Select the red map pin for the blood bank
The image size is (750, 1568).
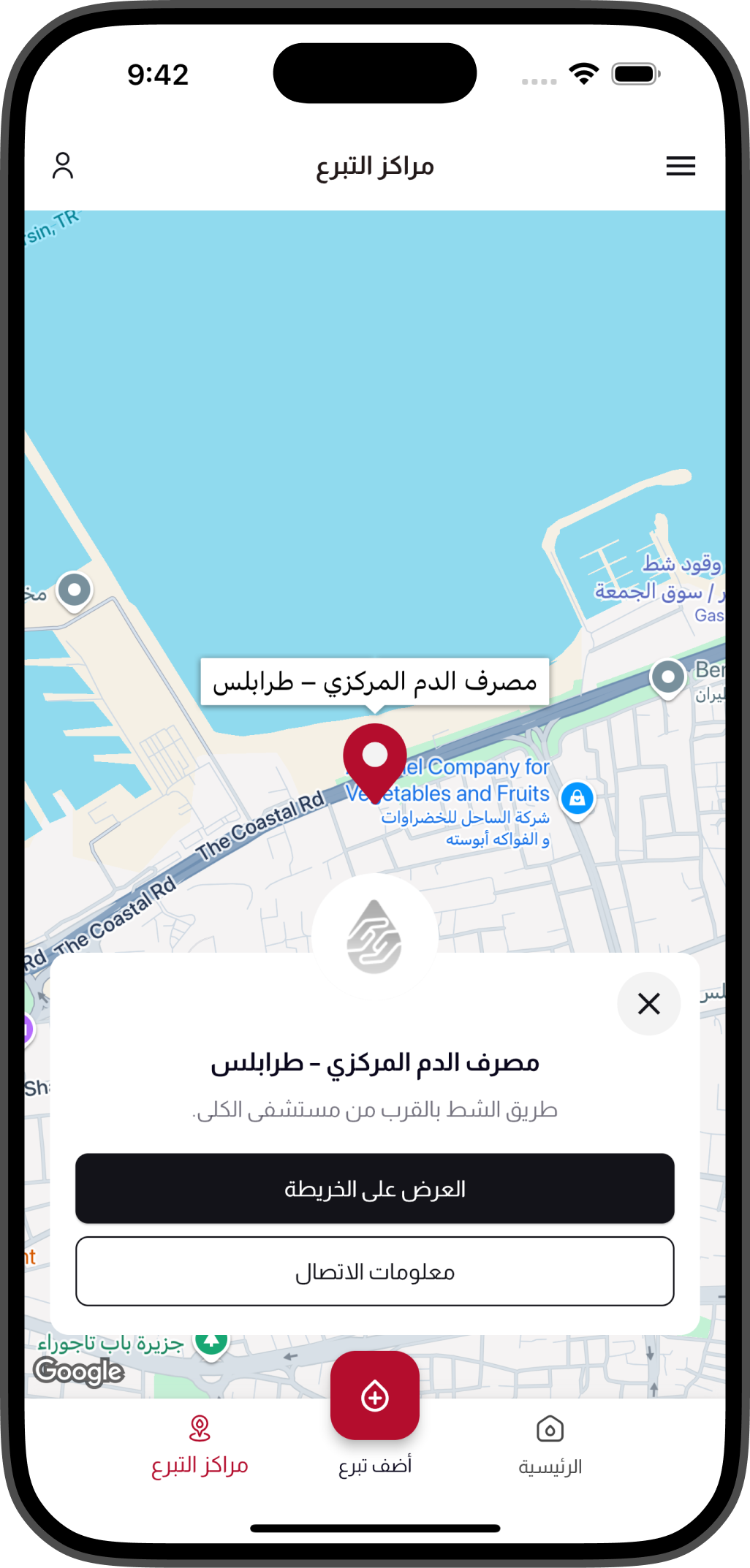376,756
